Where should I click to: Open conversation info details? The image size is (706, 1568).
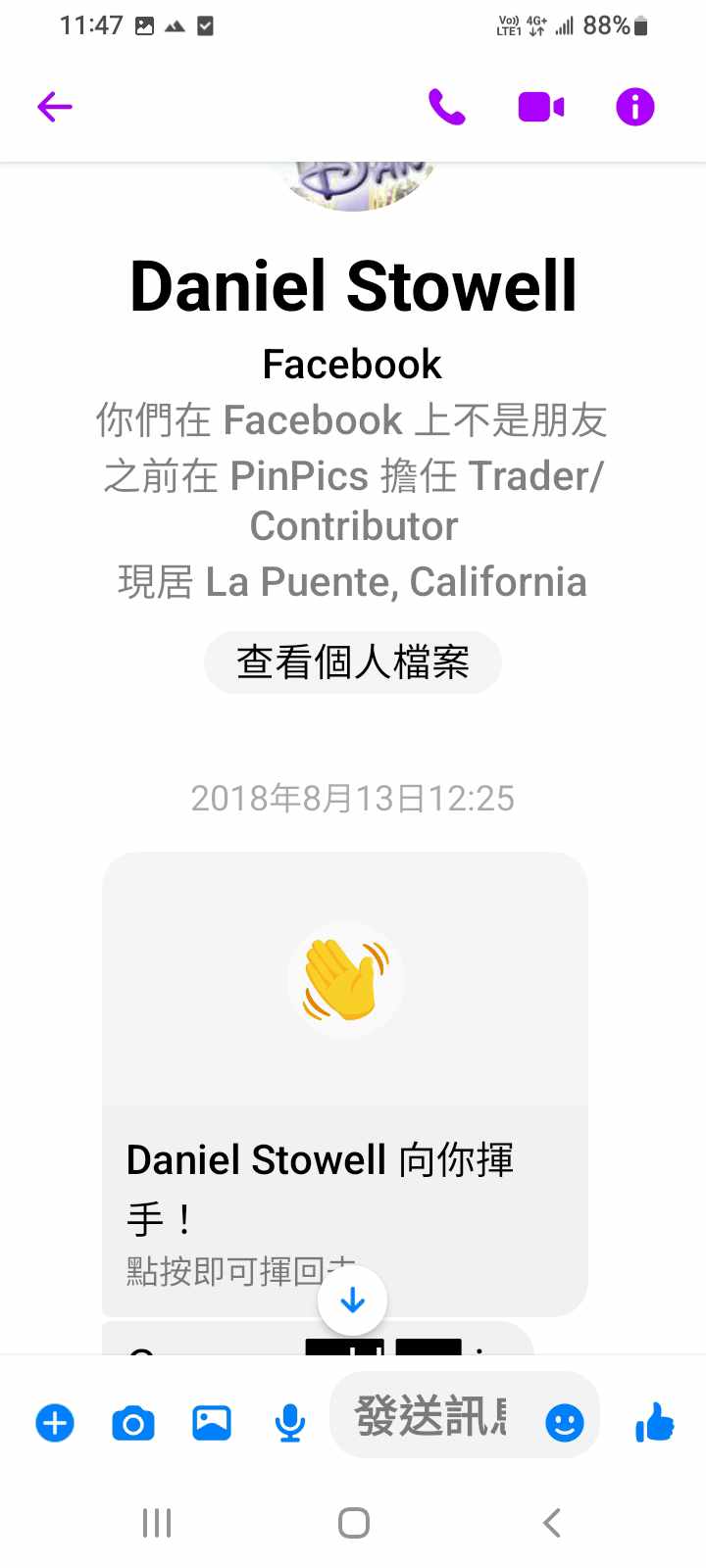pos(634,107)
